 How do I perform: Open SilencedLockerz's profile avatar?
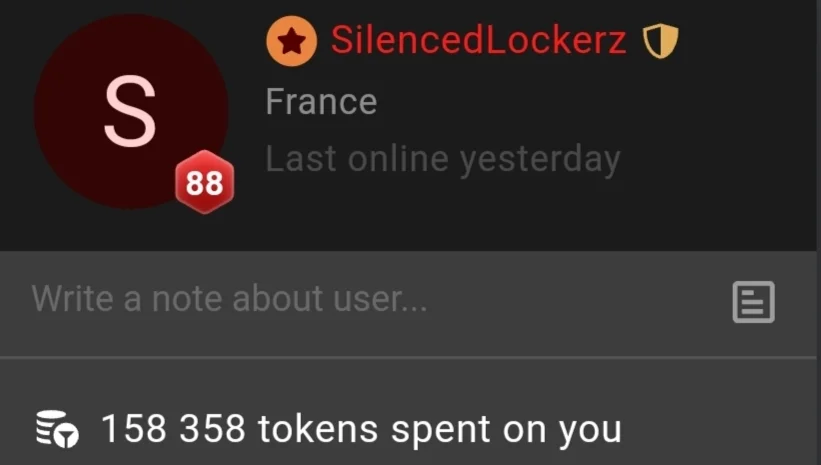pos(130,112)
